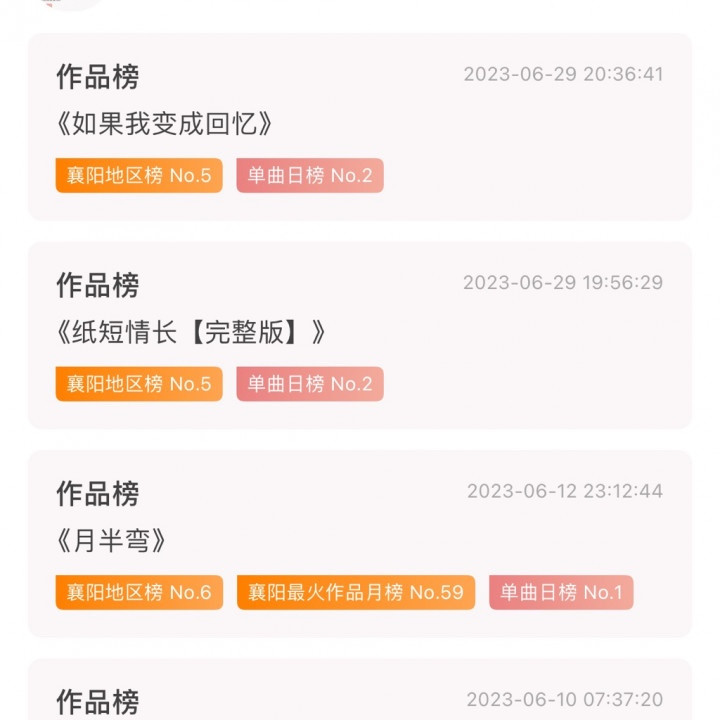The height and width of the screenshot is (720, 720).
Task: Open the 《月半弯》 ranking card
Action: [x=360, y=544]
